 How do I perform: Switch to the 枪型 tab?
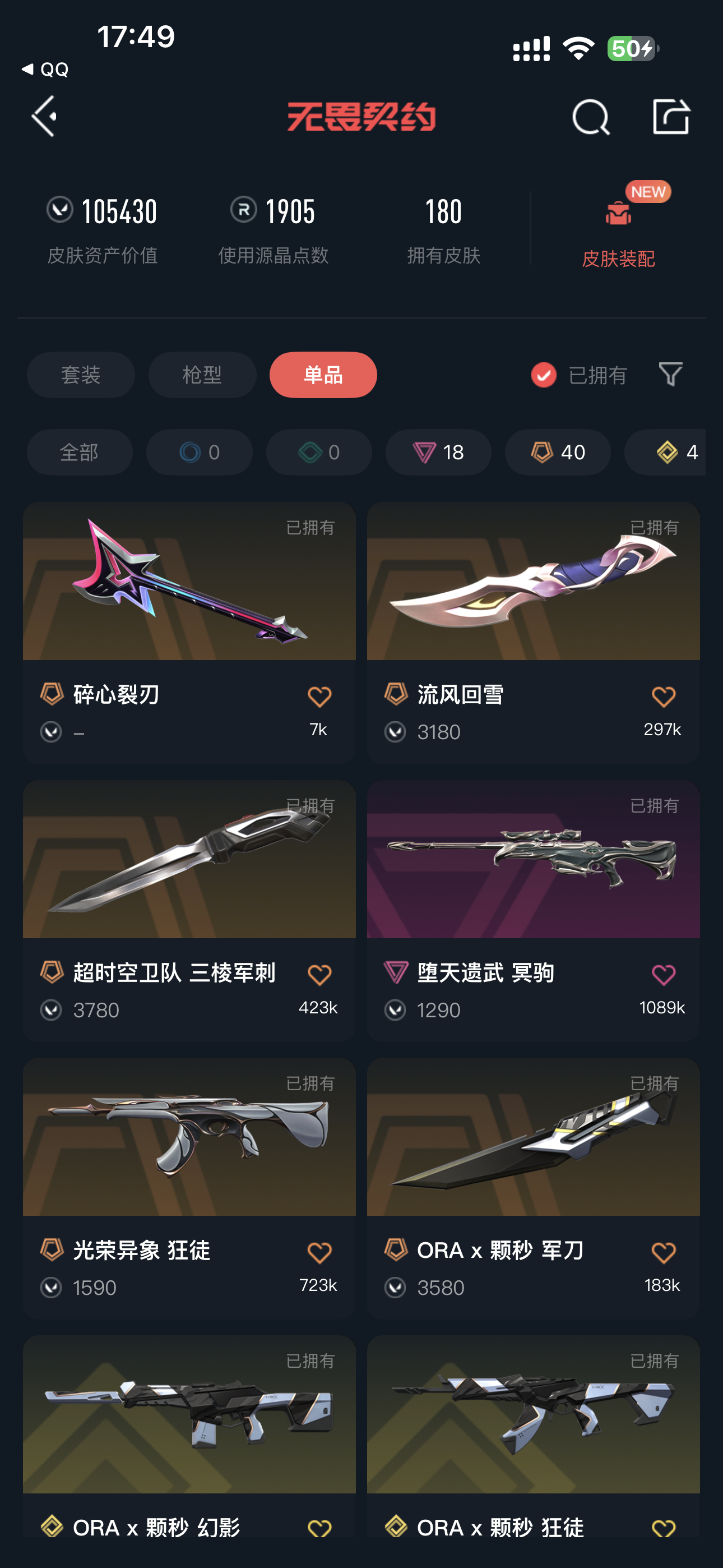coord(202,375)
